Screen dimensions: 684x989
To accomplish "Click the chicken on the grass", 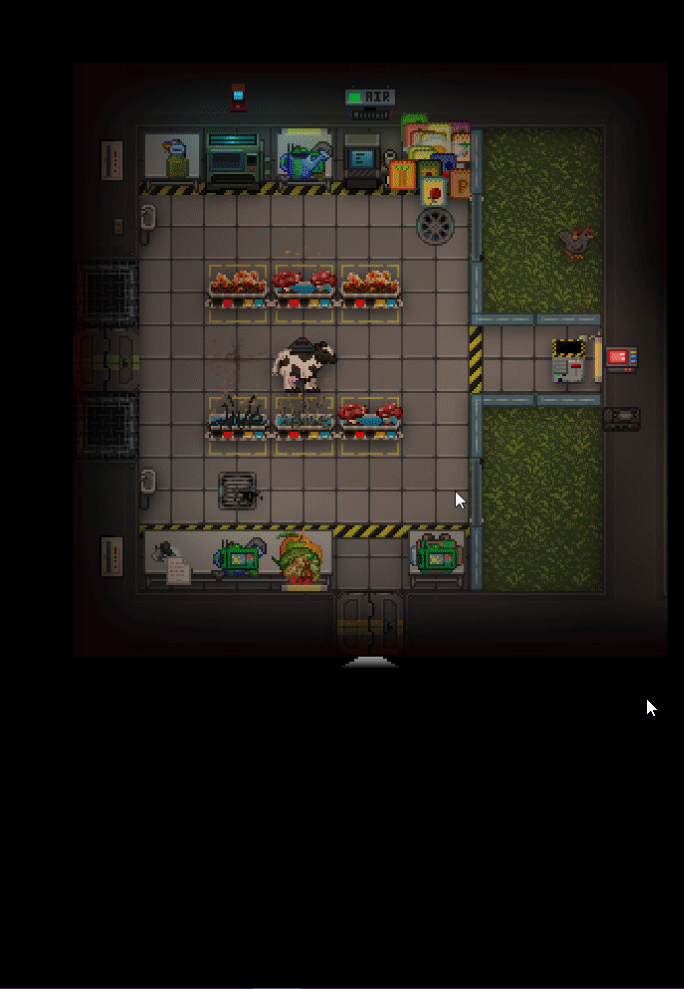I will (576, 241).
